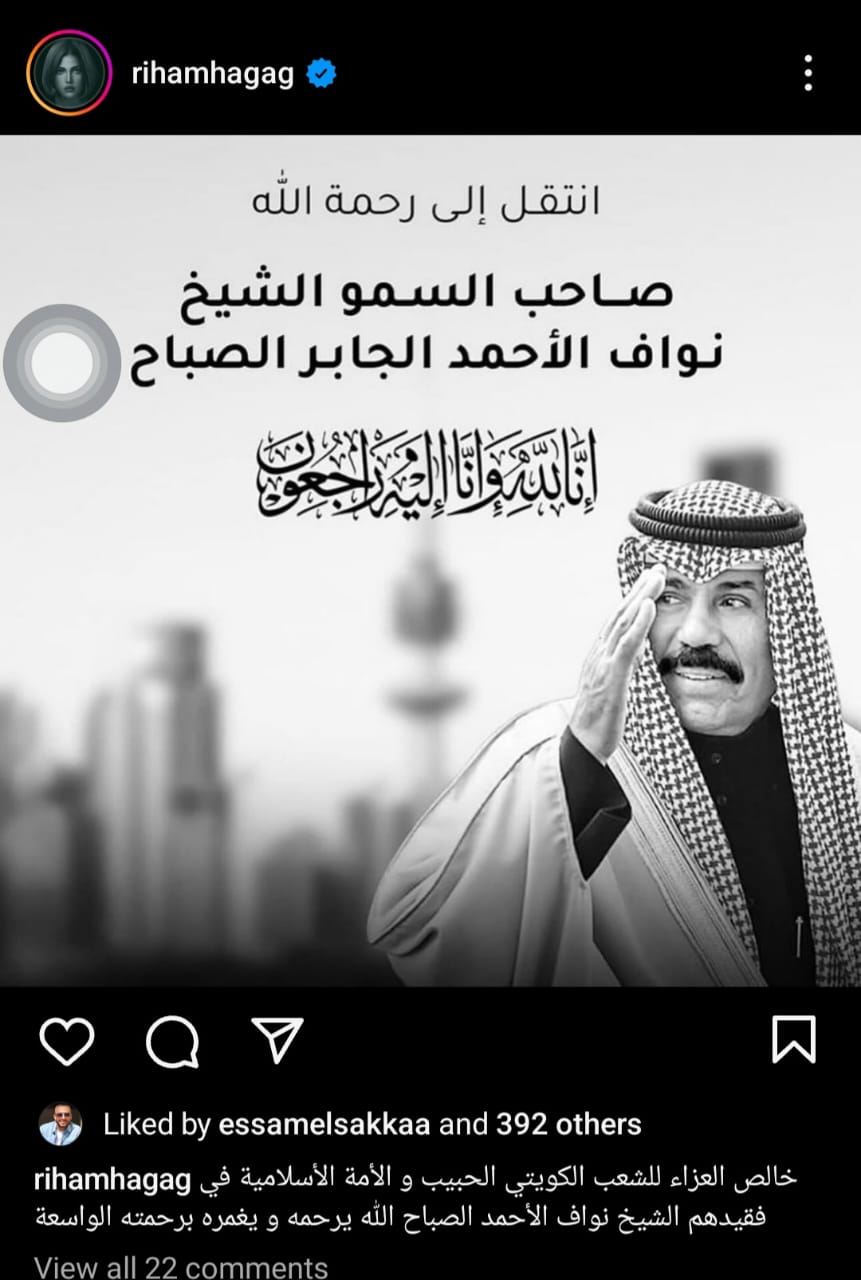
Task: Bookmark this post
Action: [794, 1040]
